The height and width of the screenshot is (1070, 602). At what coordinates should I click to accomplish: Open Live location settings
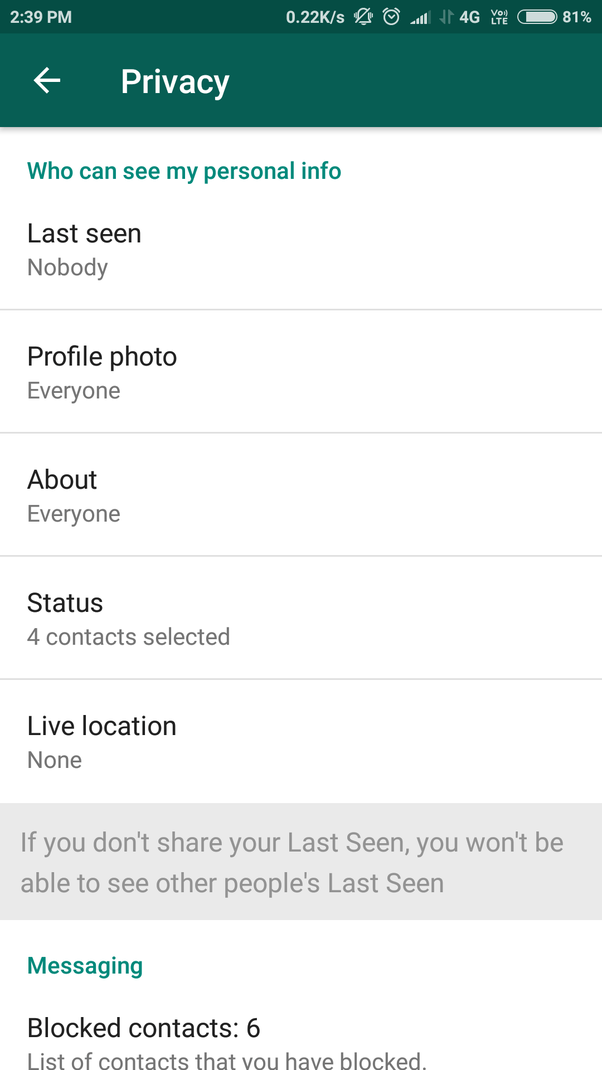(x=300, y=741)
